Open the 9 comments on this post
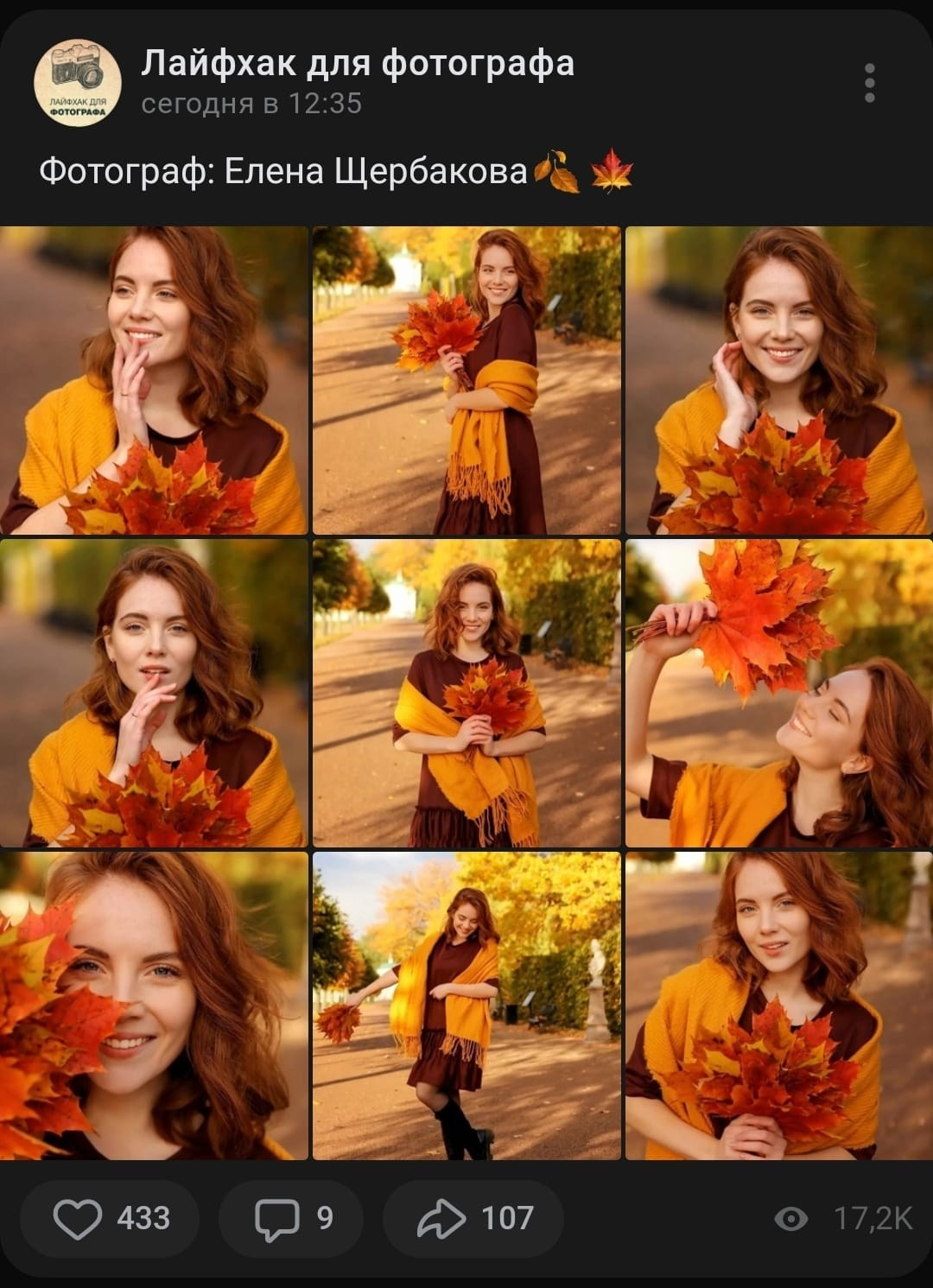The image size is (933, 1288). 291,1218
